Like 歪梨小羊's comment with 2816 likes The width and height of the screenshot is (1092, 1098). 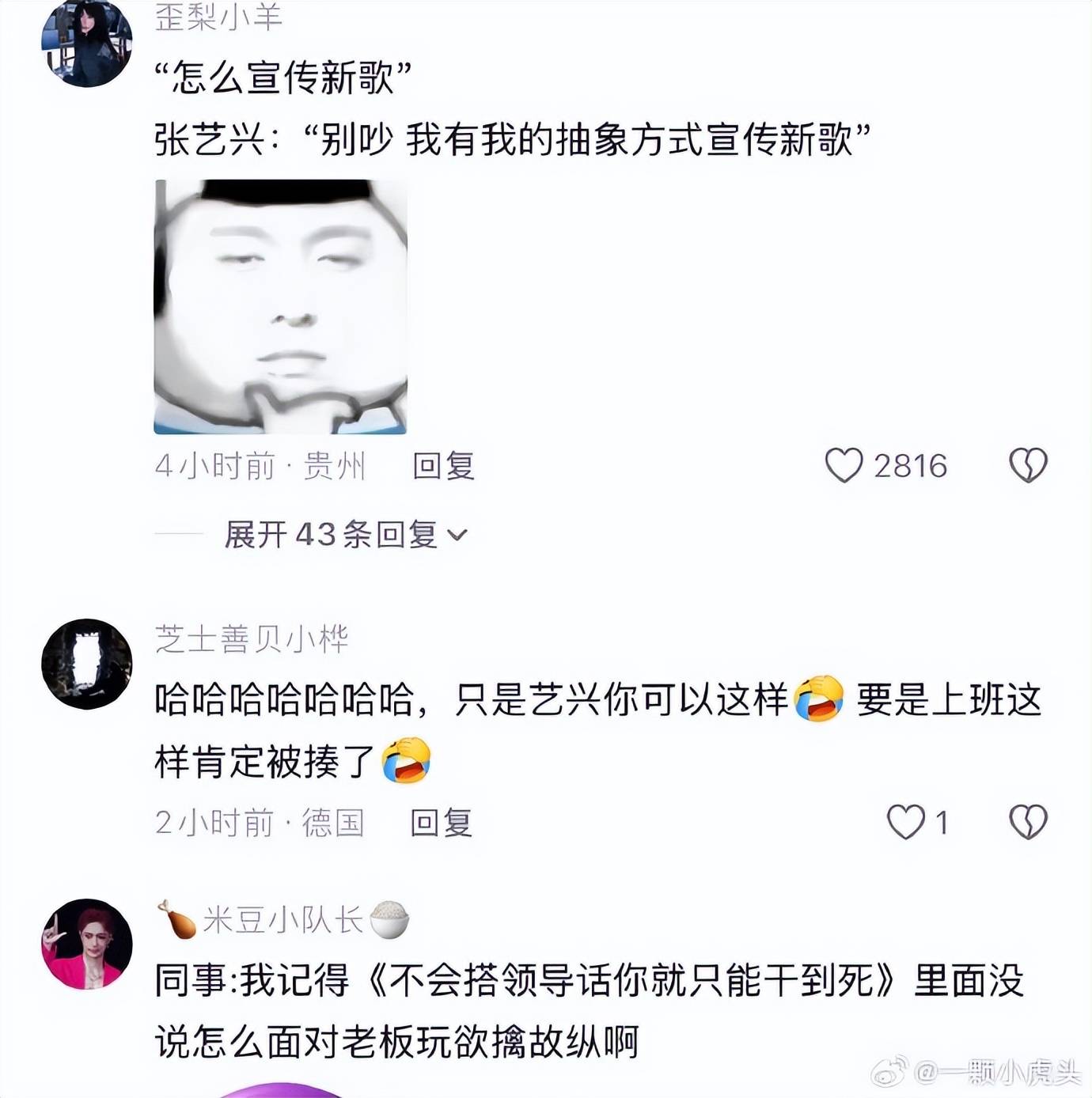point(844,465)
